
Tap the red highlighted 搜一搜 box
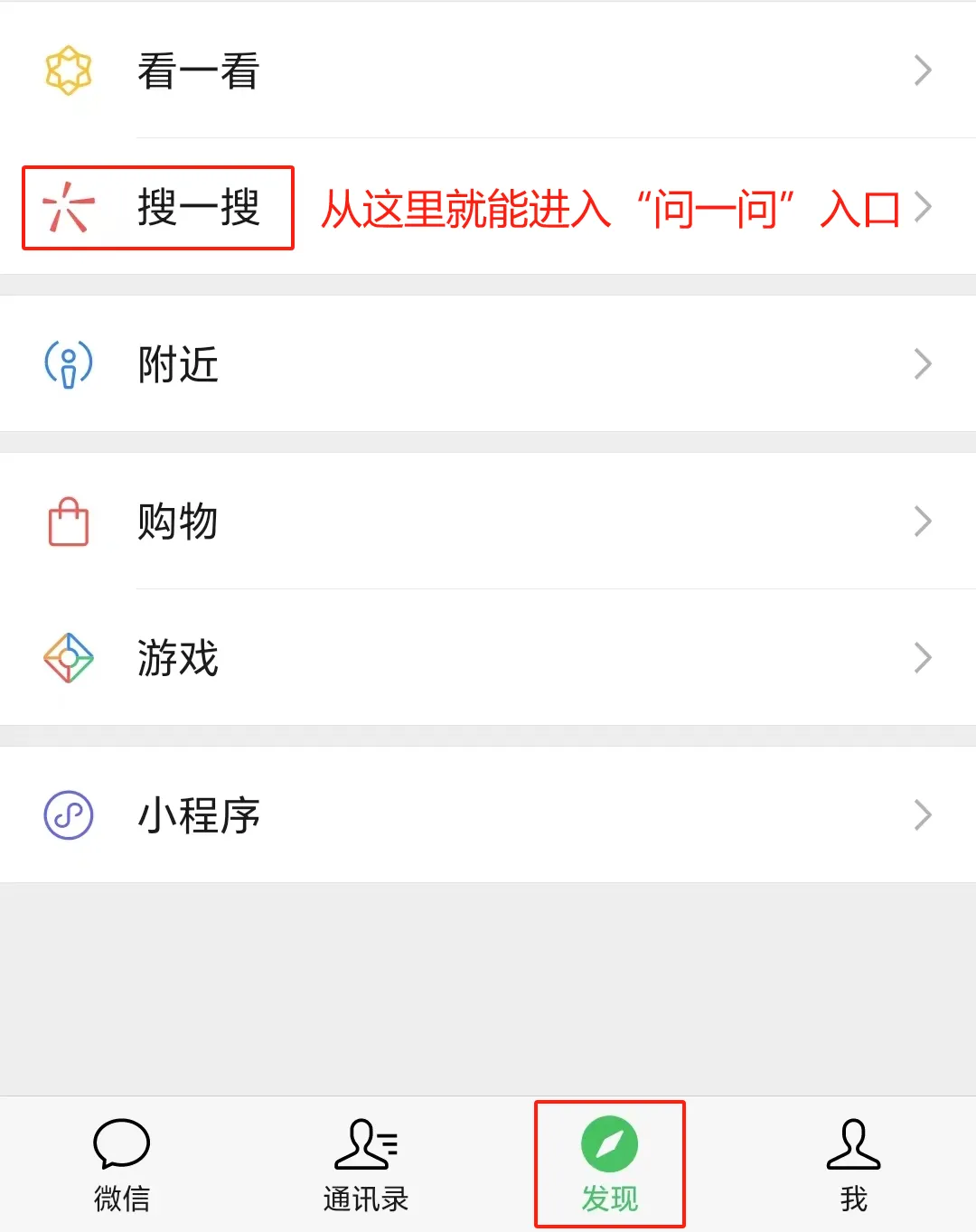click(157, 208)
